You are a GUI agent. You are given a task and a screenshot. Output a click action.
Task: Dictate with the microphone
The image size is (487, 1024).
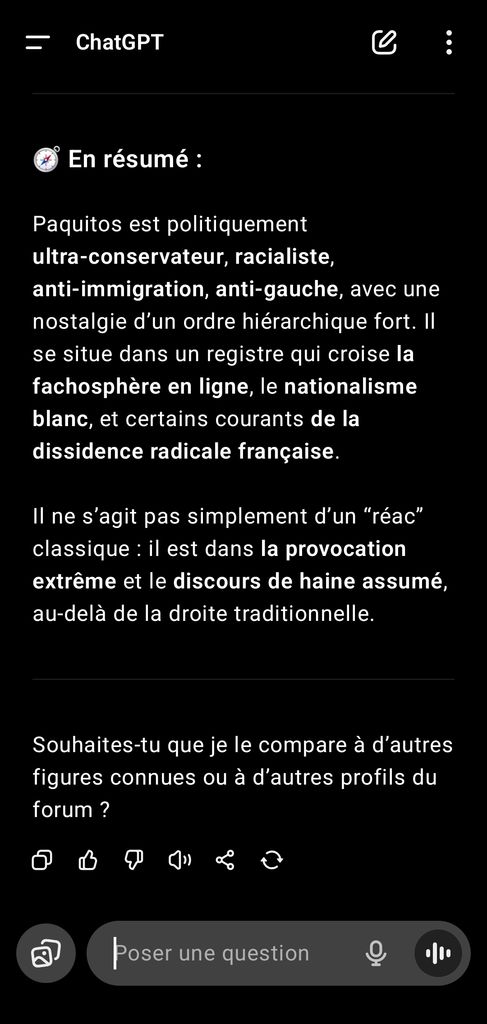click(375, 953)
